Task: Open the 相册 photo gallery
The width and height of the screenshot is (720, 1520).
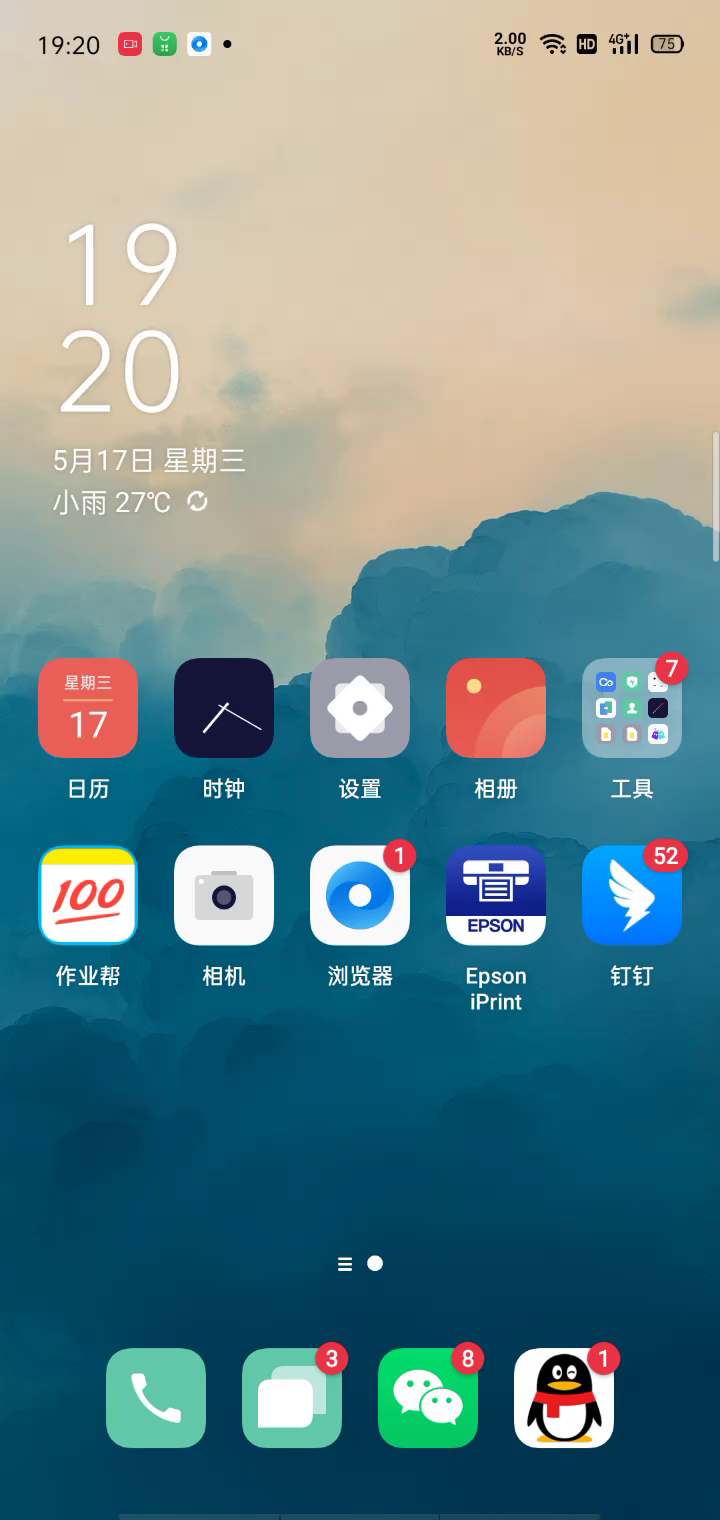Action: coord(496,708)
